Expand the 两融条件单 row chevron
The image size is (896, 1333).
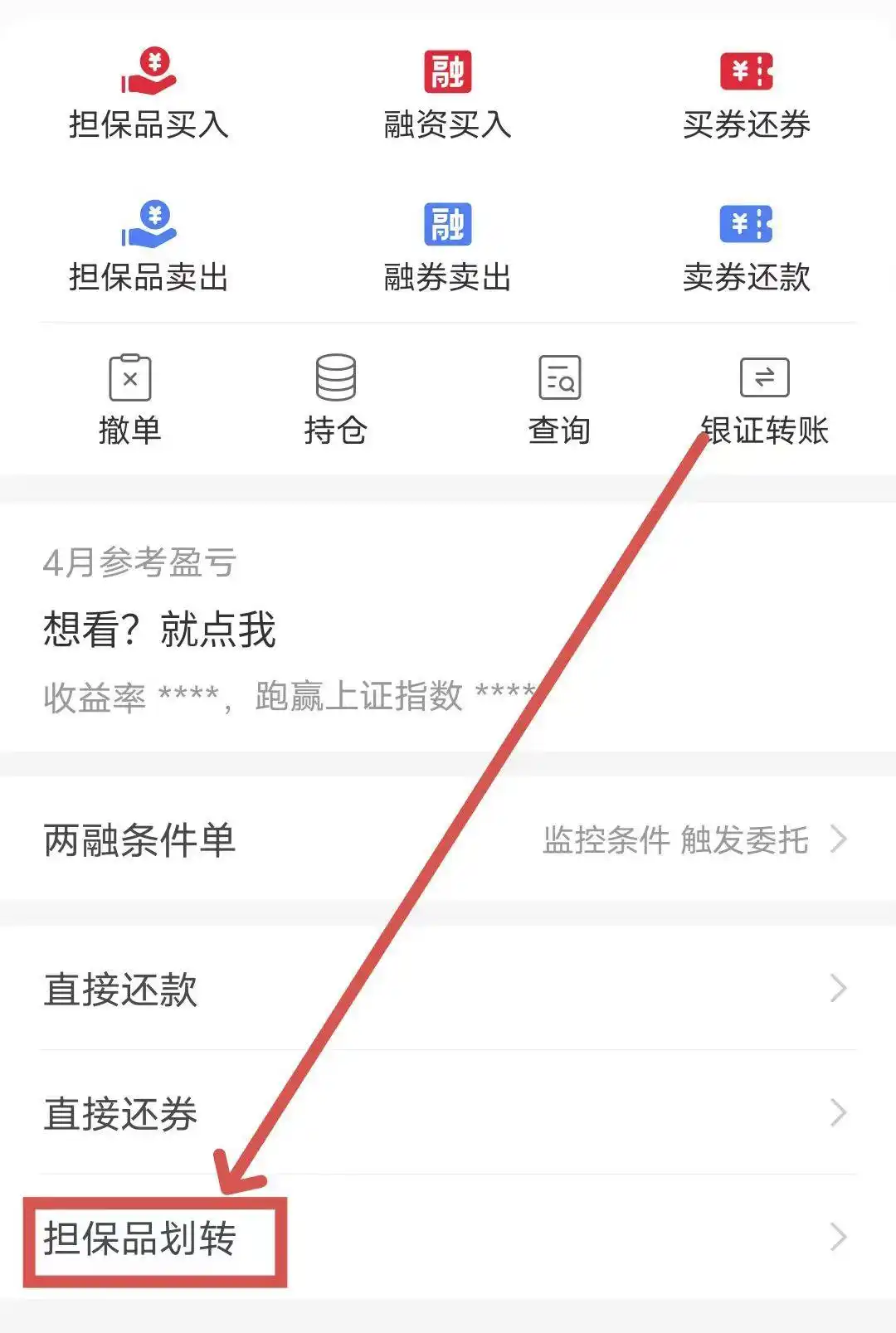click(838, 840)
